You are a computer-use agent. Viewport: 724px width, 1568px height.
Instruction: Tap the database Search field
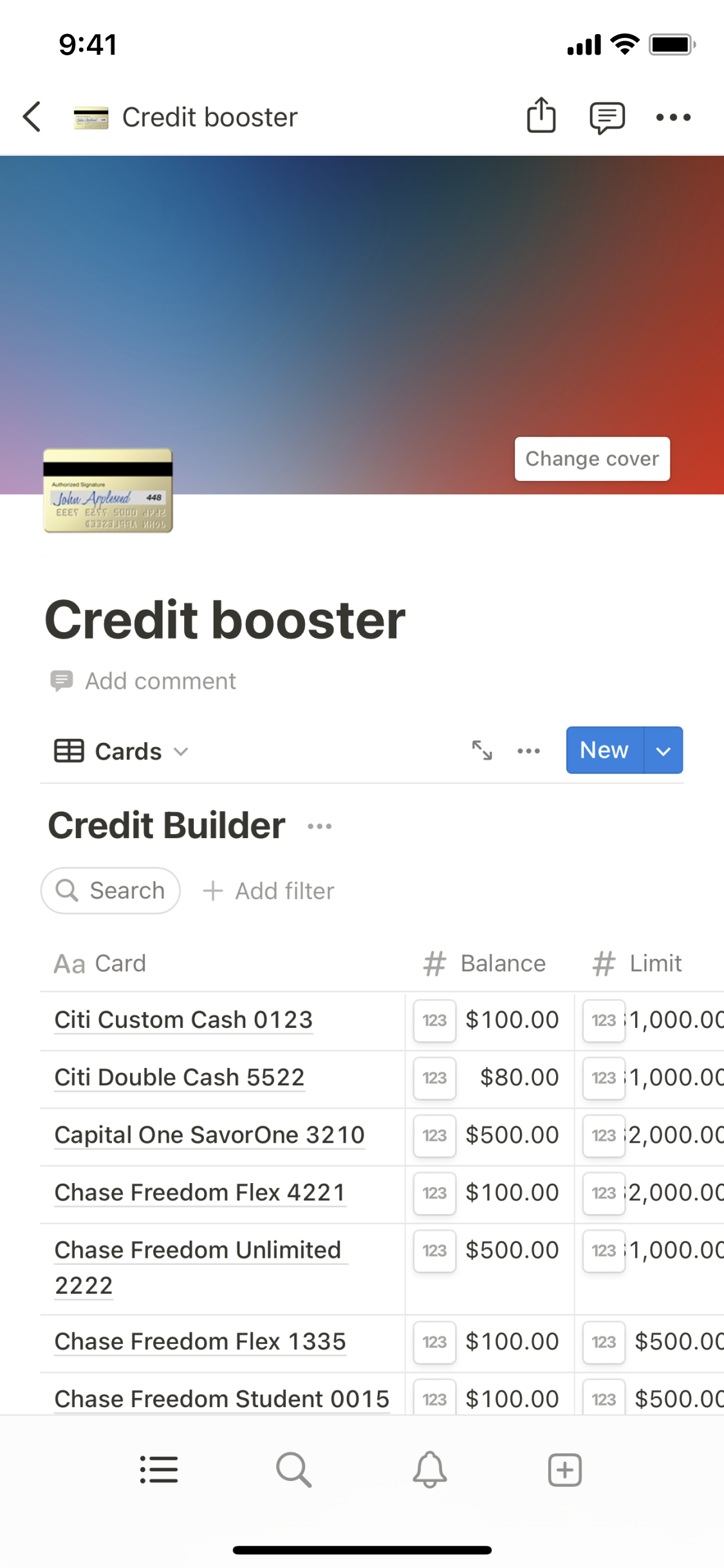click(111, 891)
